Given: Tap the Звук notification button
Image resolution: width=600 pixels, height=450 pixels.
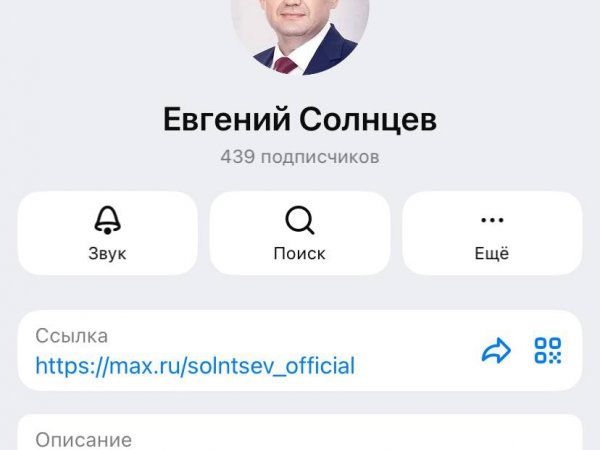Looking at the screenshot, I should (x=107, y=233).
